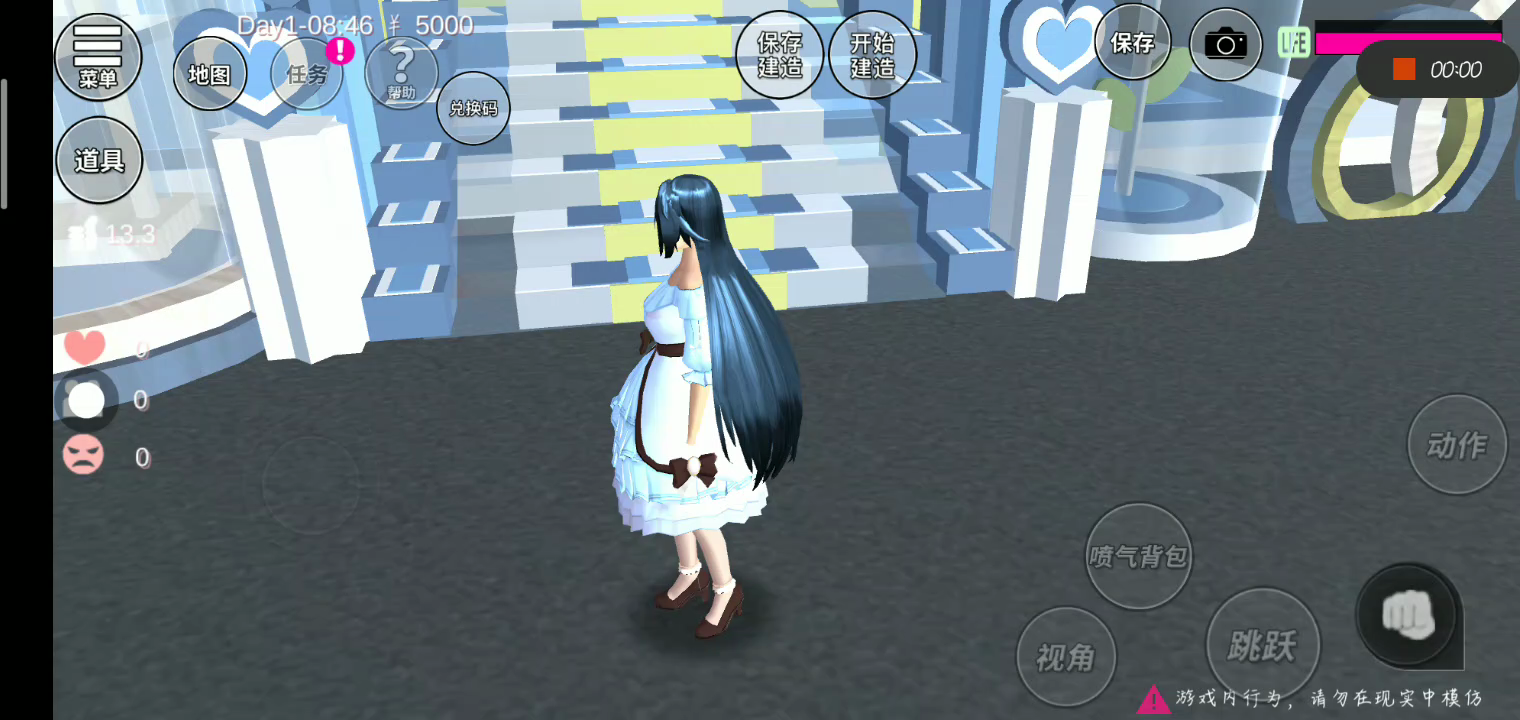Open the 地图 map
The image size is (1520, 720).
[210, 74]
